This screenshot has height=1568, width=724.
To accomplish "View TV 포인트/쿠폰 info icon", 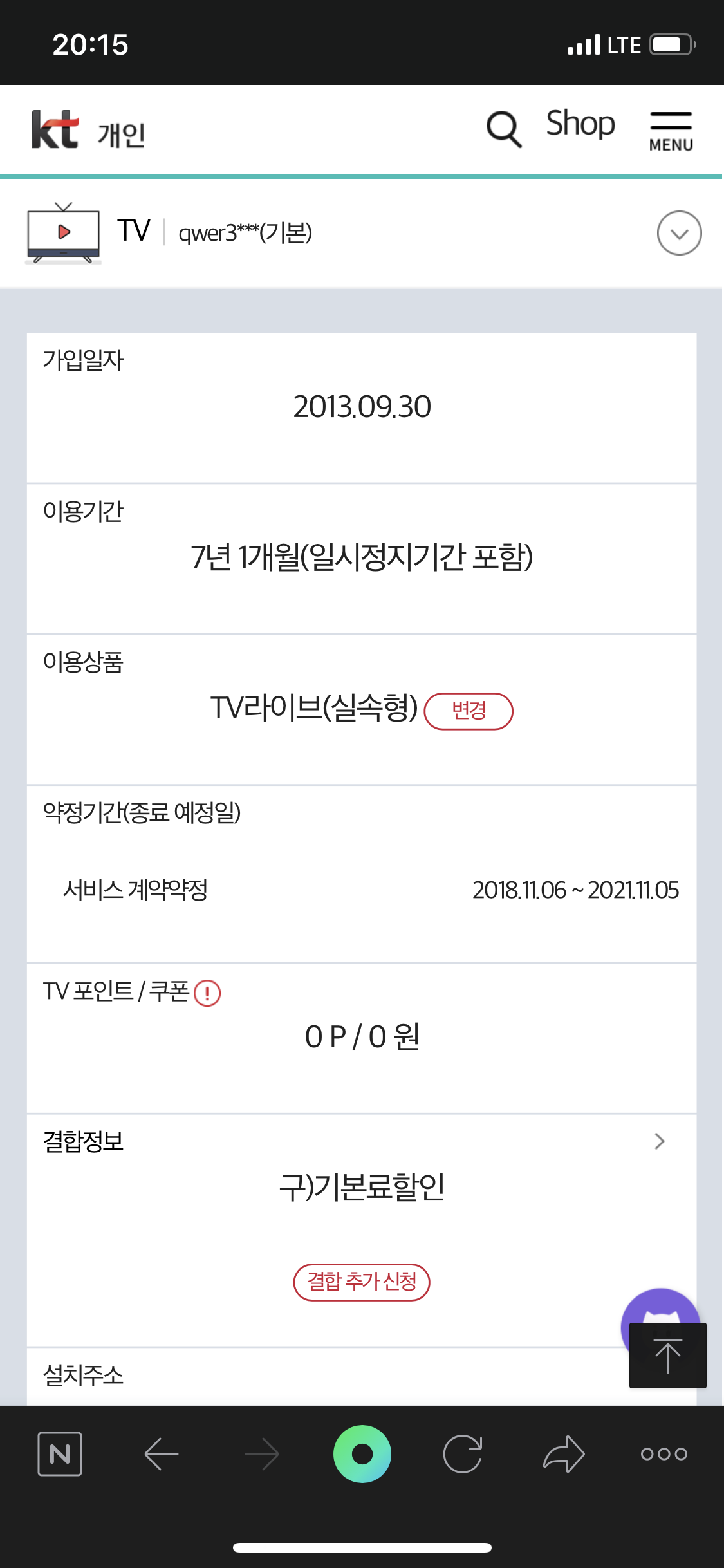I will tap(207, 993).
